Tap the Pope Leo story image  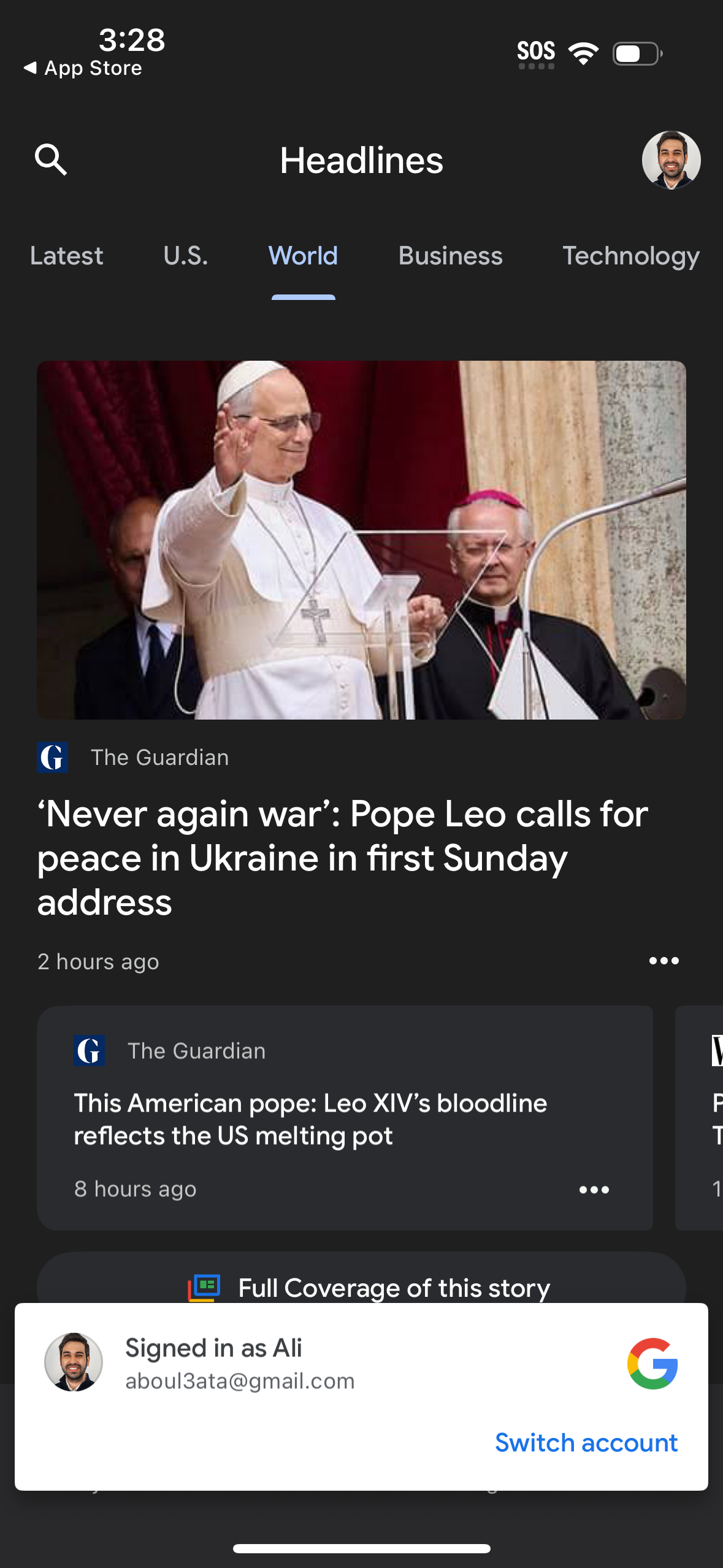point(361,539)
